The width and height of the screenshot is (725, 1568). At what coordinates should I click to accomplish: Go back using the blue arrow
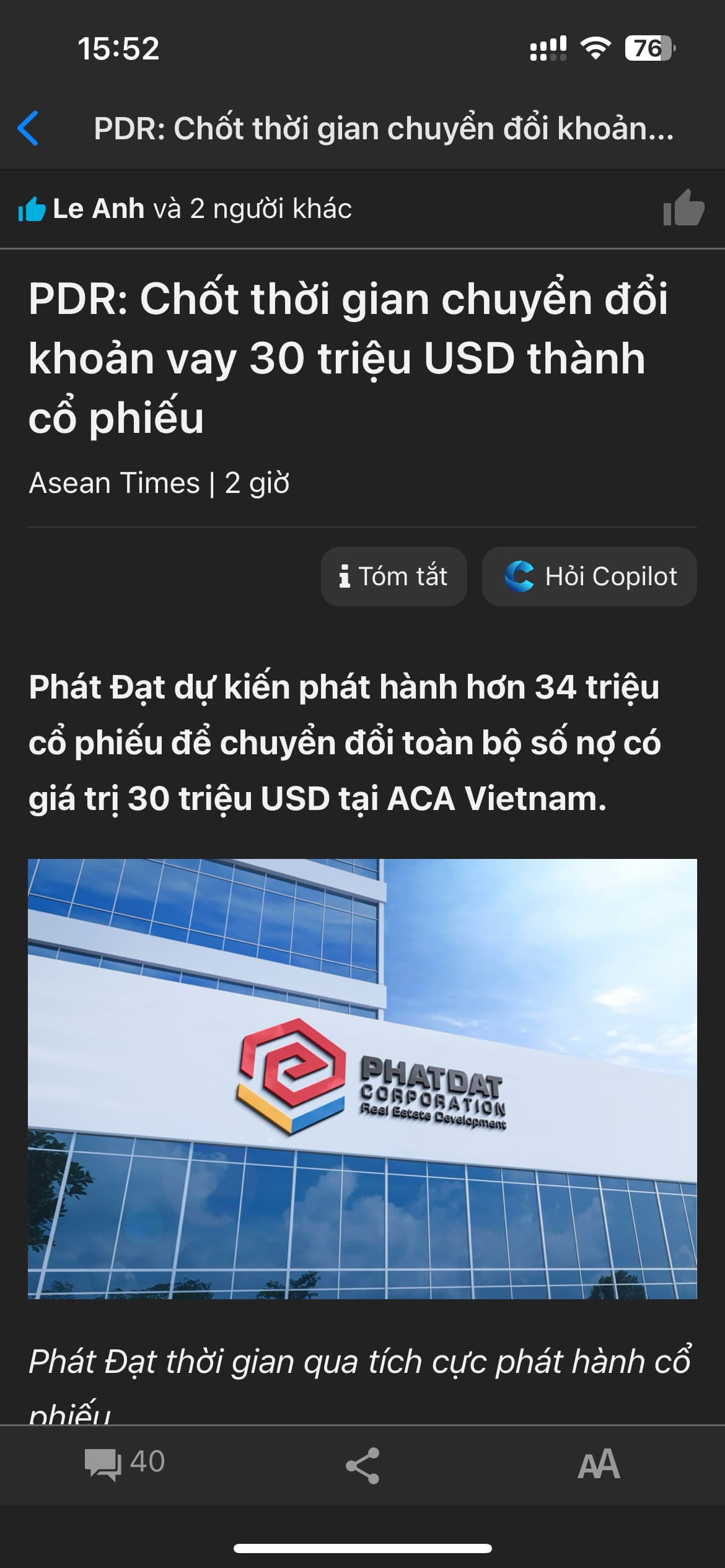29,128
